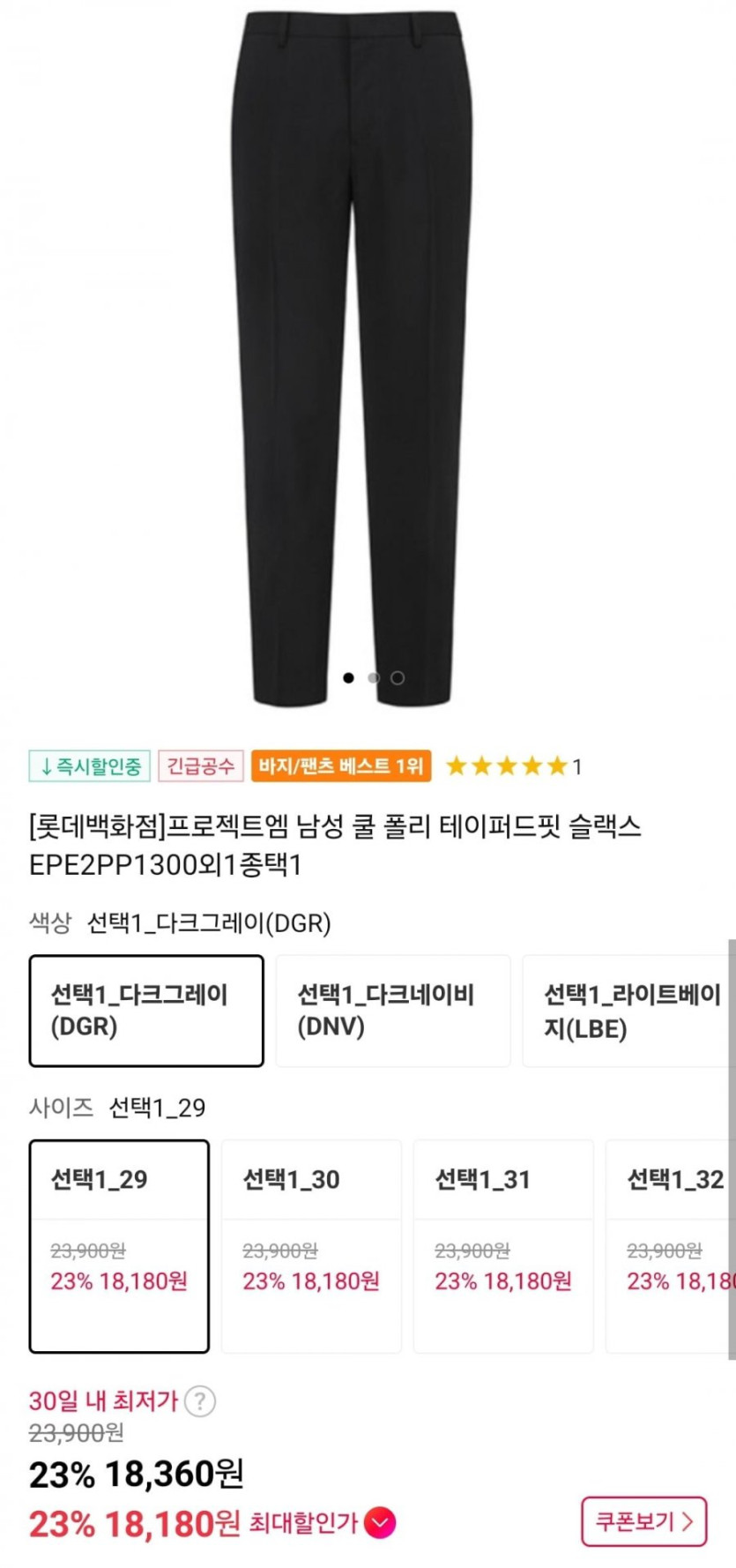Expand the 최대할인가 price details arrow

pos(380,1523)
